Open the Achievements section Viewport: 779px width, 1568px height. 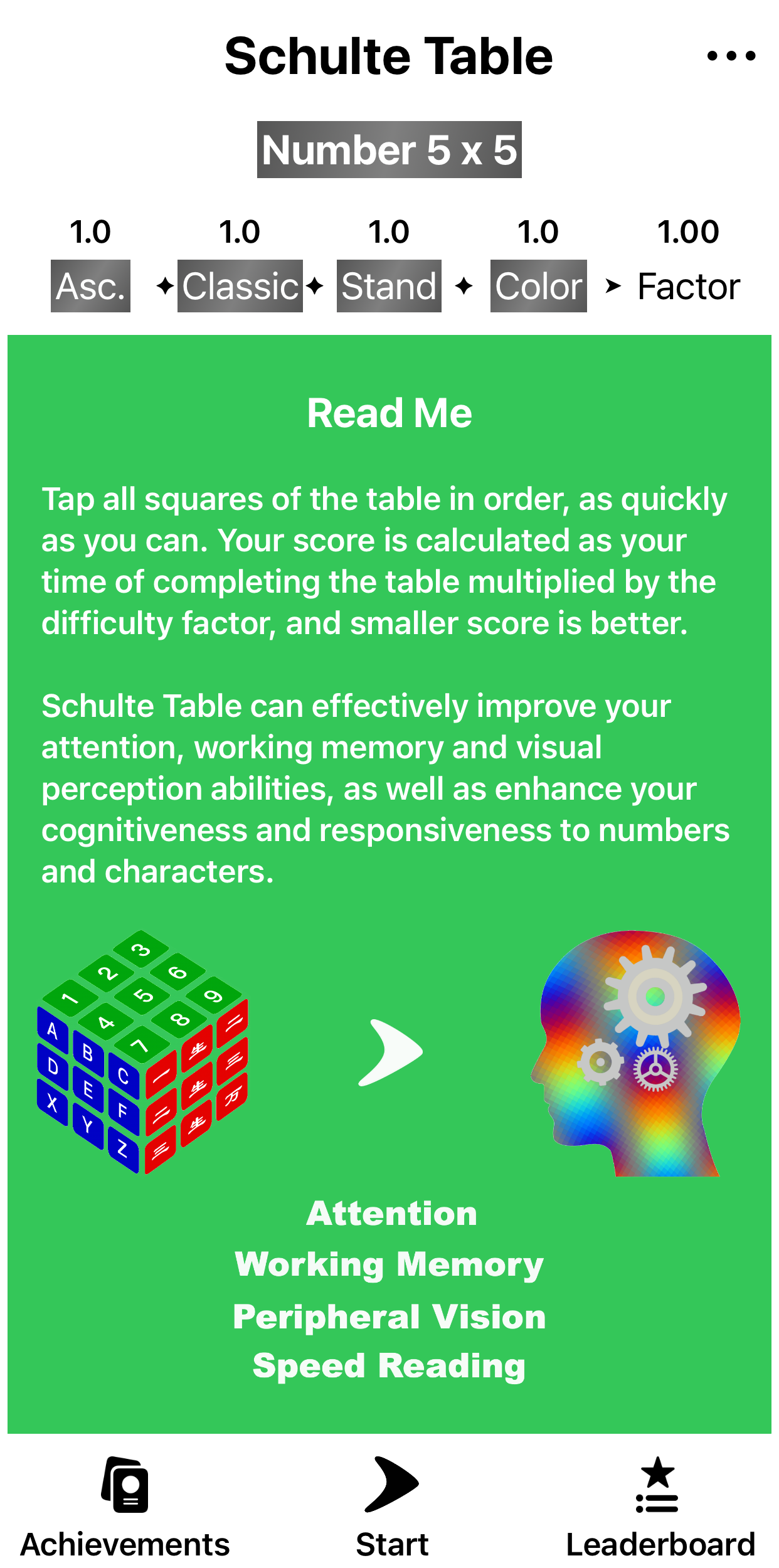click(125, 1508)
